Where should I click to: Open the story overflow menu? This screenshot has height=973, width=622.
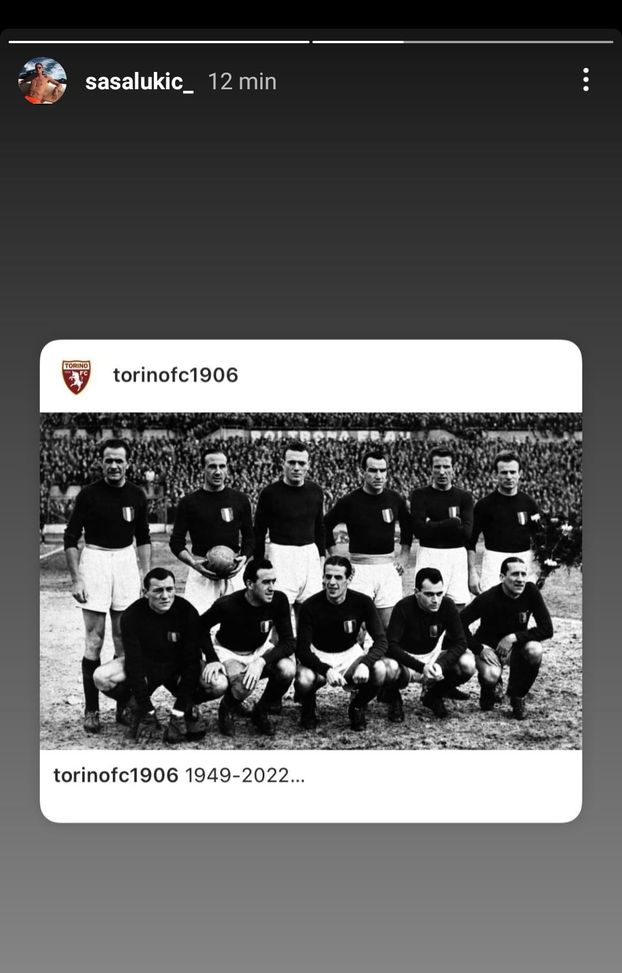coord(586,80)
